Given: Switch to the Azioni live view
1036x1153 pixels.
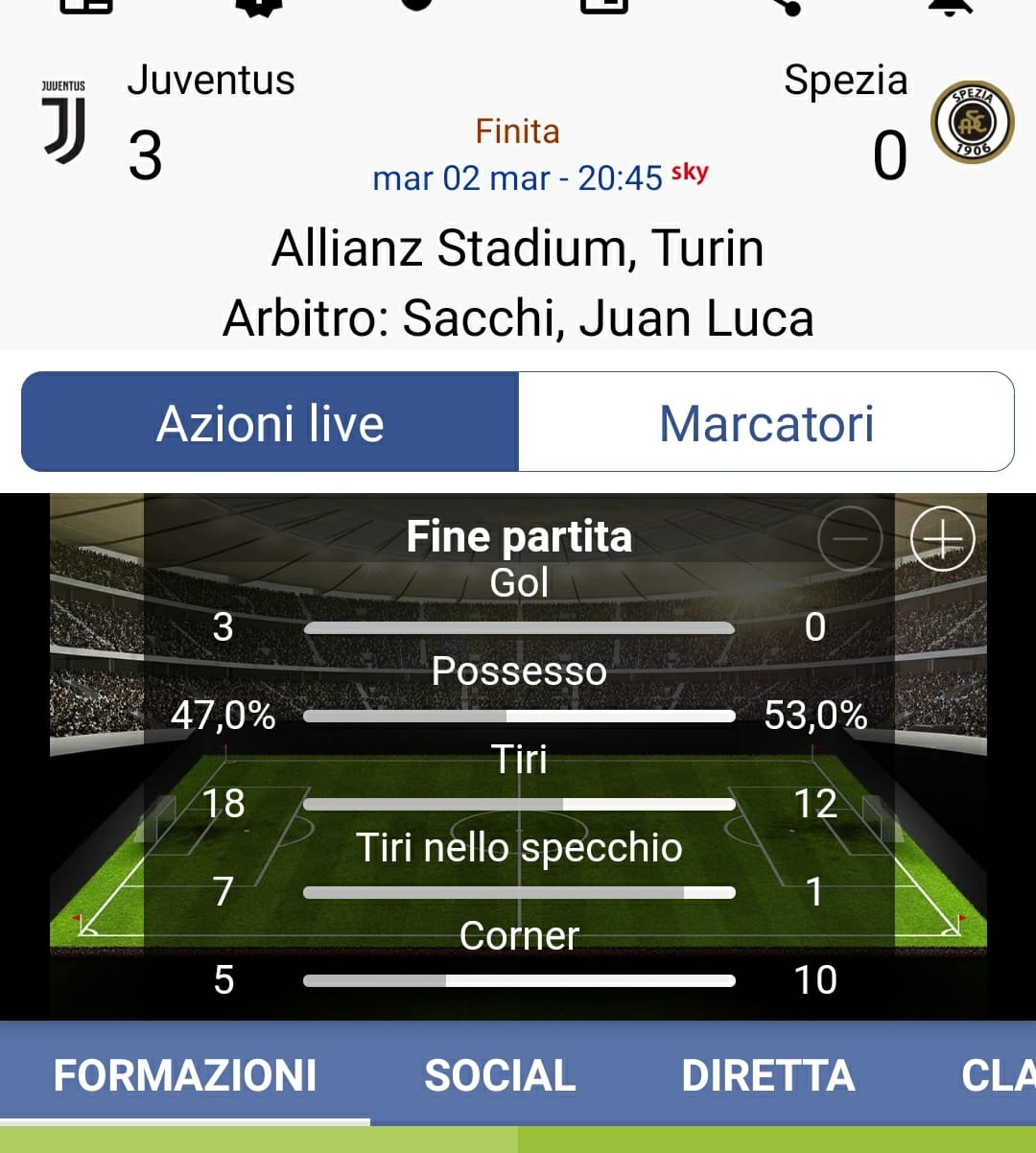Looking at the screenshot, I should pos(270,423).
